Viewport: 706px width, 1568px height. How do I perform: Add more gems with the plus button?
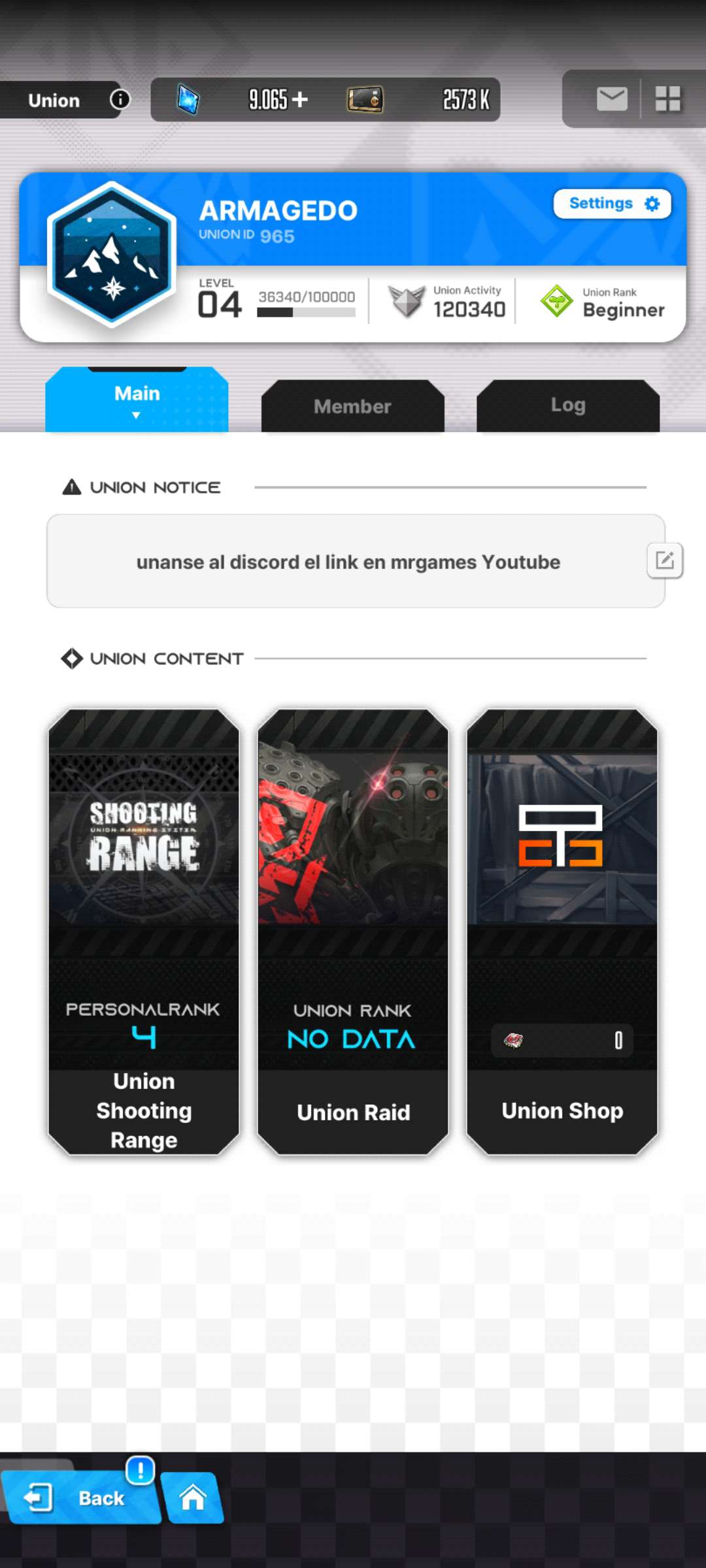tap(300, 99)
